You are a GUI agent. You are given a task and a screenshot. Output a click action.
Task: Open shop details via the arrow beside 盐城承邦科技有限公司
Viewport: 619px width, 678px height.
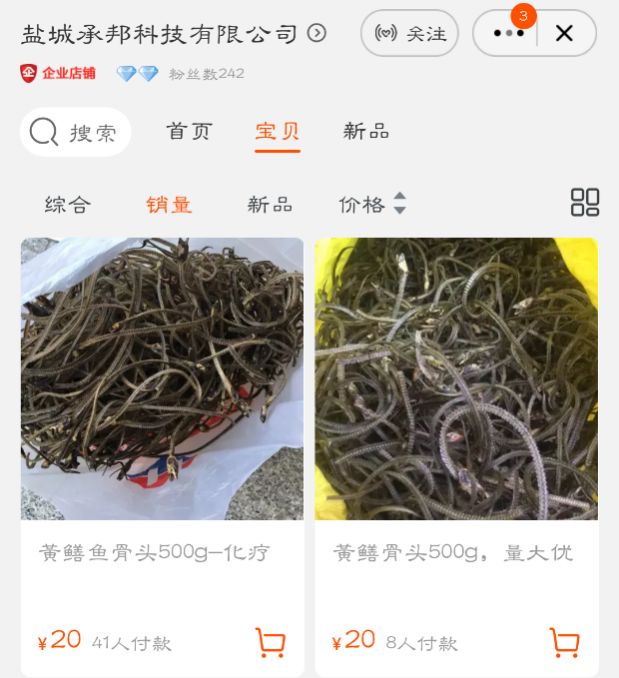(317, 33)
